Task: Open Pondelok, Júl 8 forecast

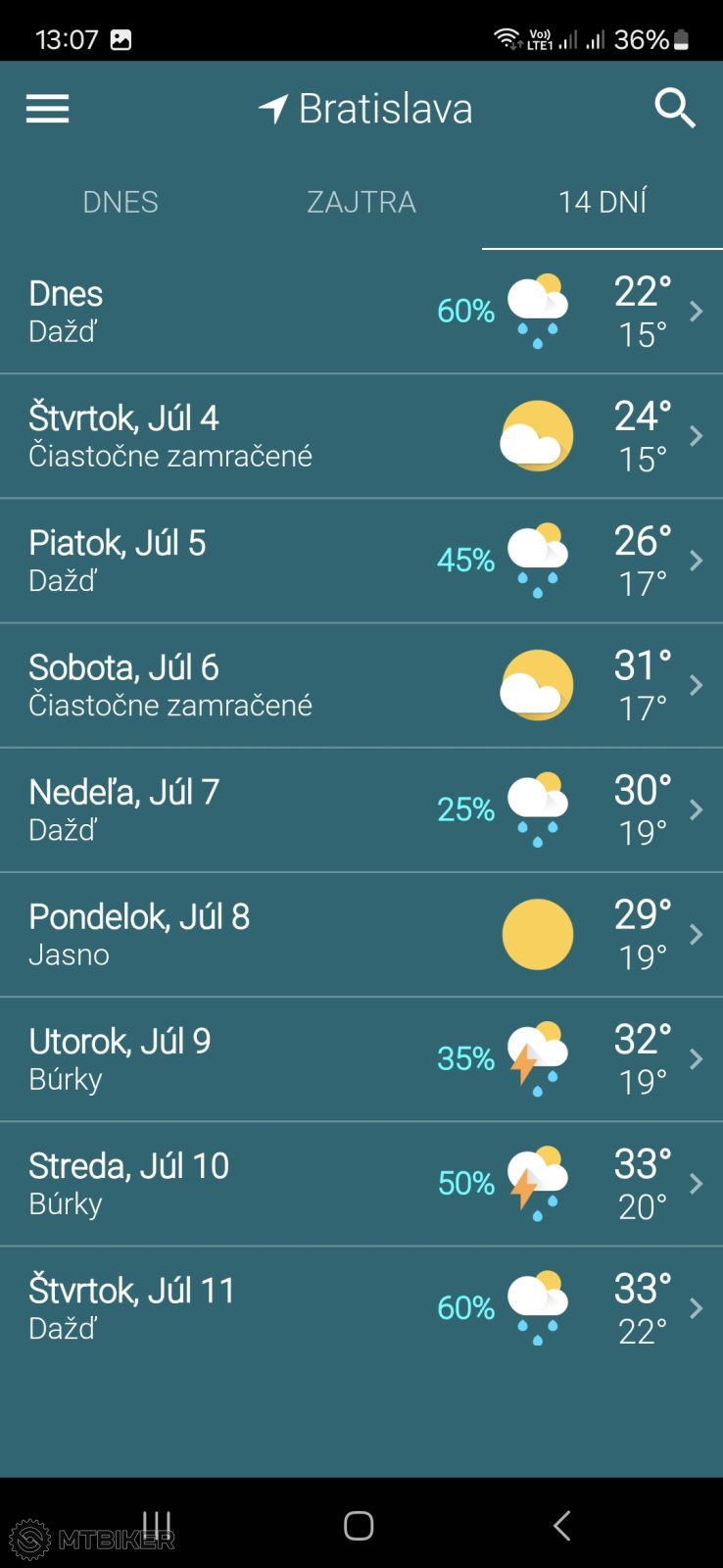Action: [361, 934]
